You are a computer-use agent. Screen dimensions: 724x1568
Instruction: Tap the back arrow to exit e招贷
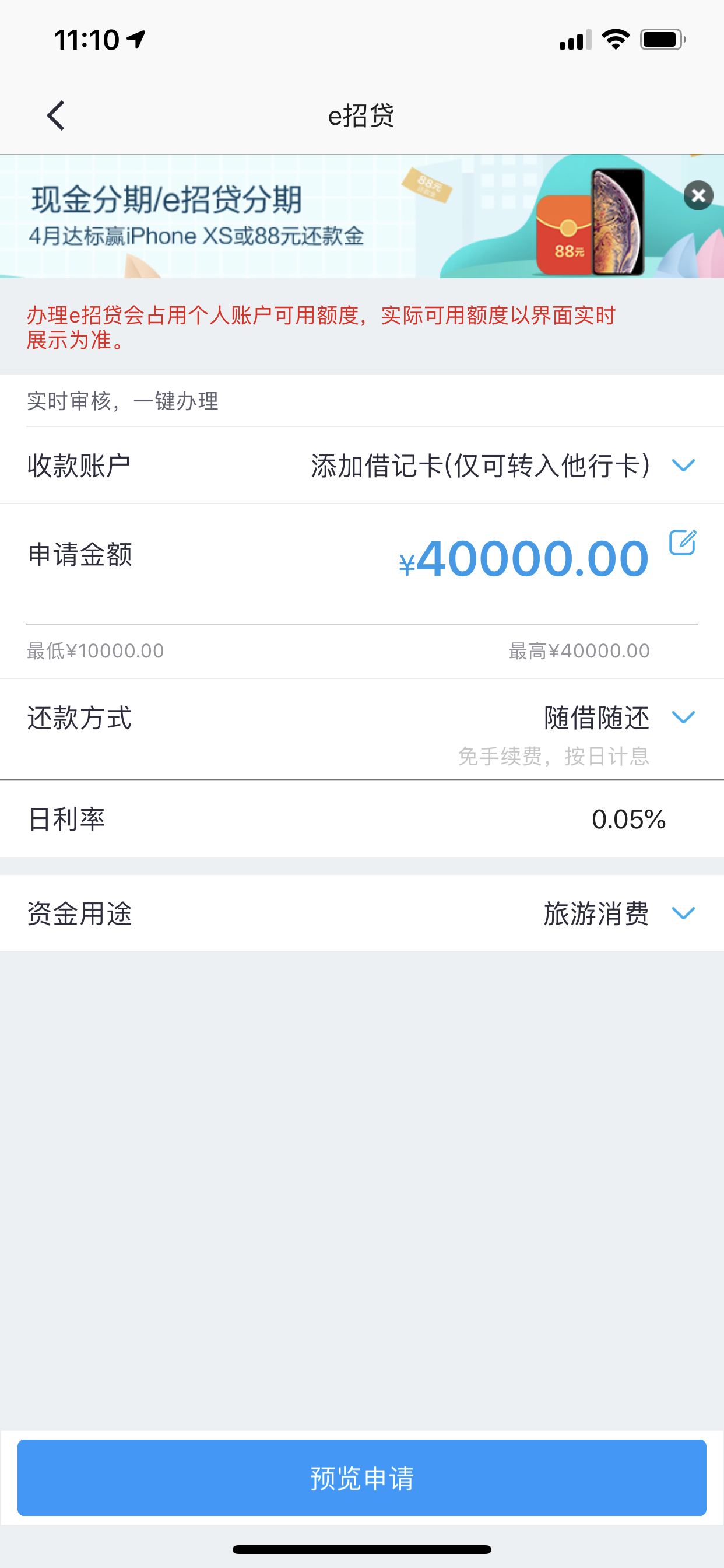pos(56,114)
